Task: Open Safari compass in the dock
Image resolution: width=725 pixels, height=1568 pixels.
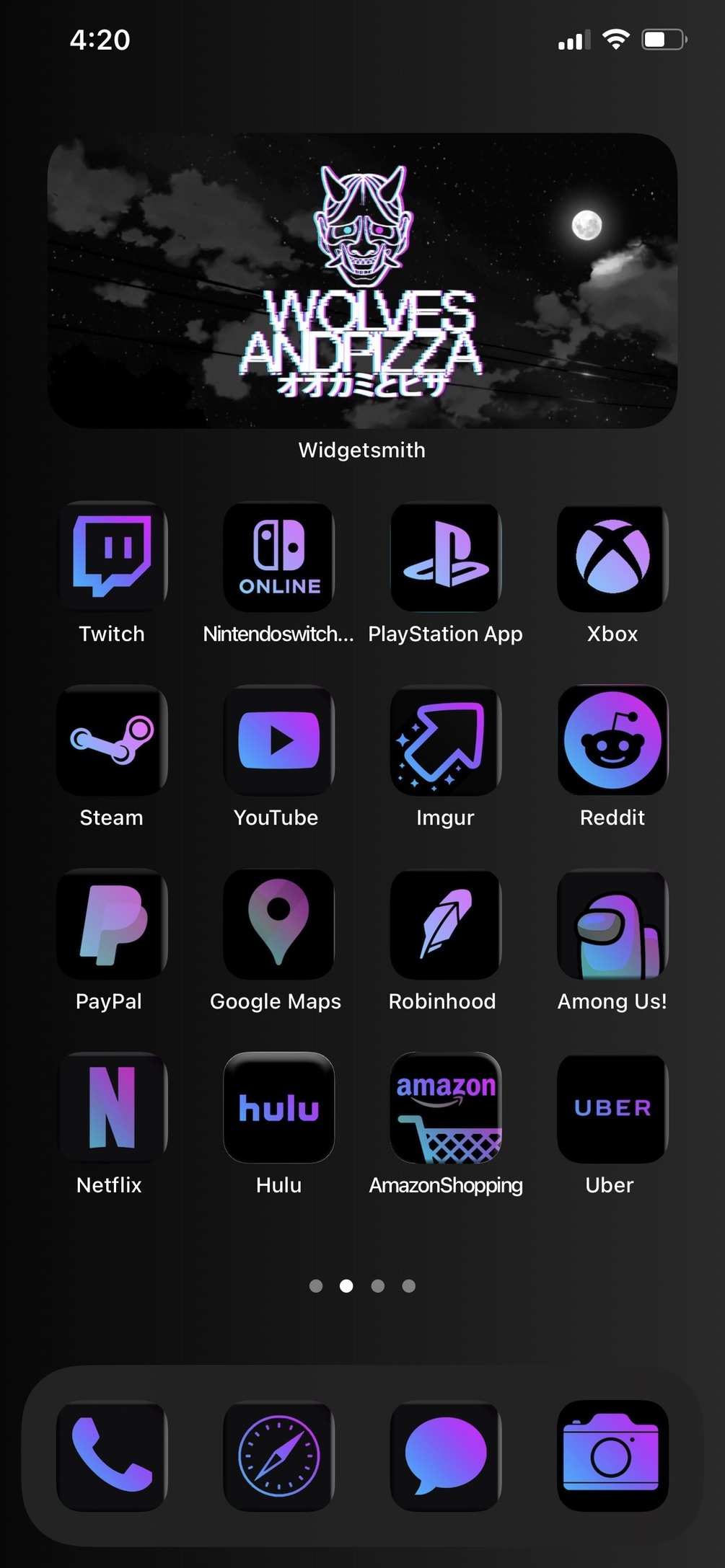Action: [278, 1456]
